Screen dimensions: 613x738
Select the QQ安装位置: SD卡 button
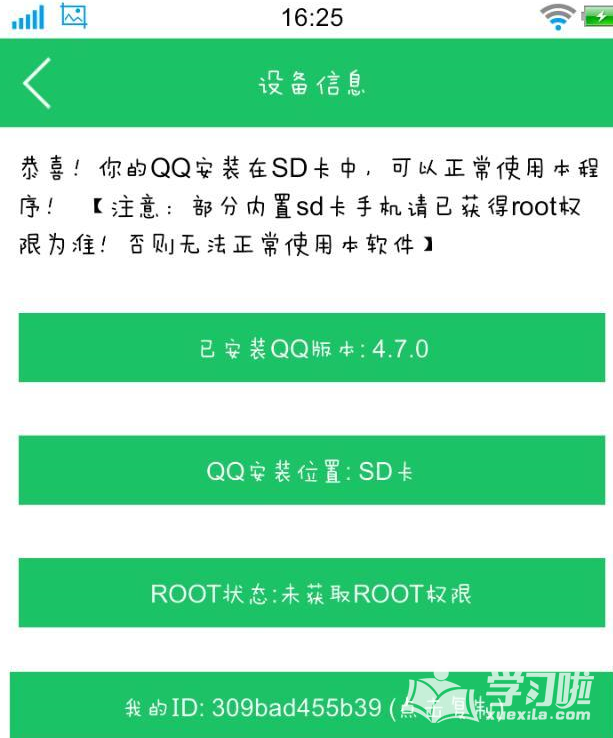[311, 471]
